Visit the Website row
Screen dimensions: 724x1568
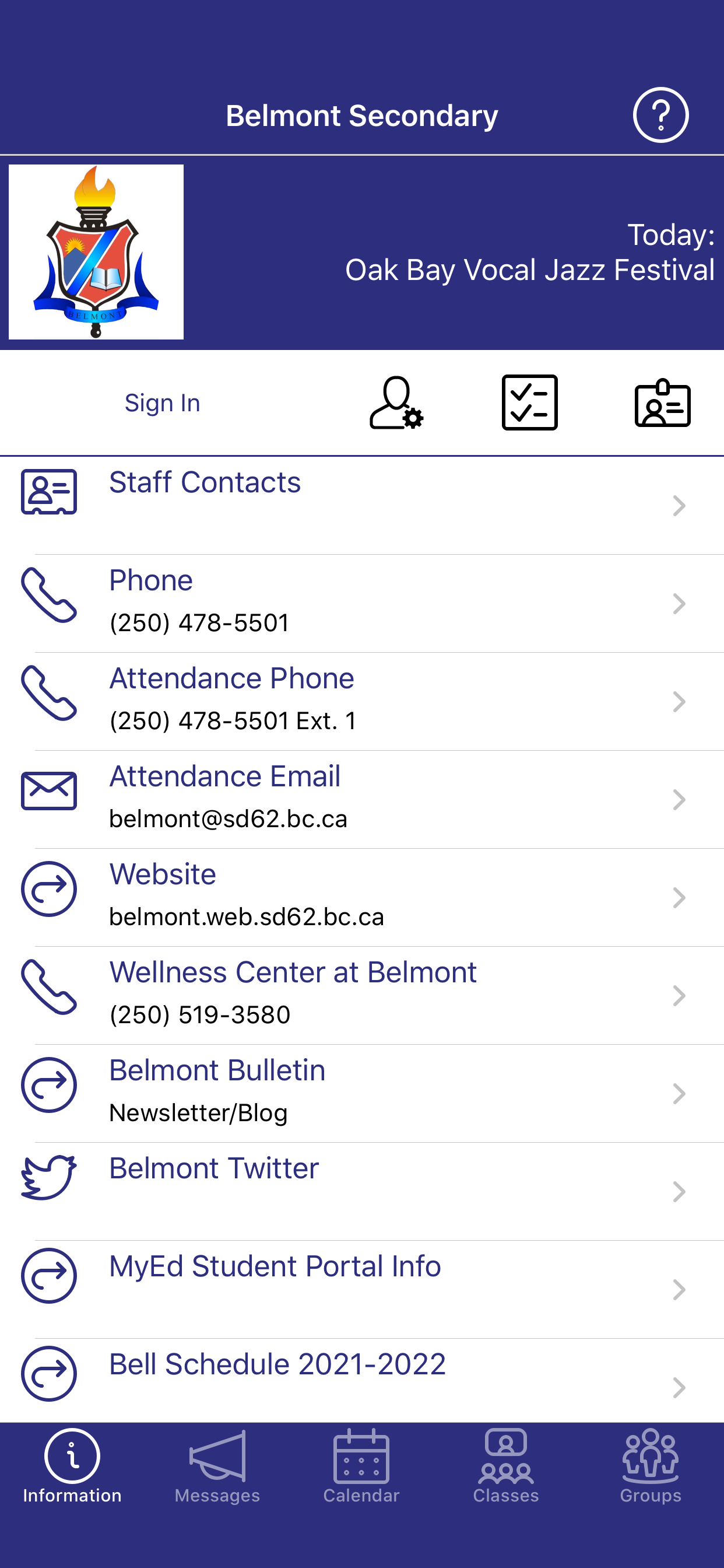361,897
